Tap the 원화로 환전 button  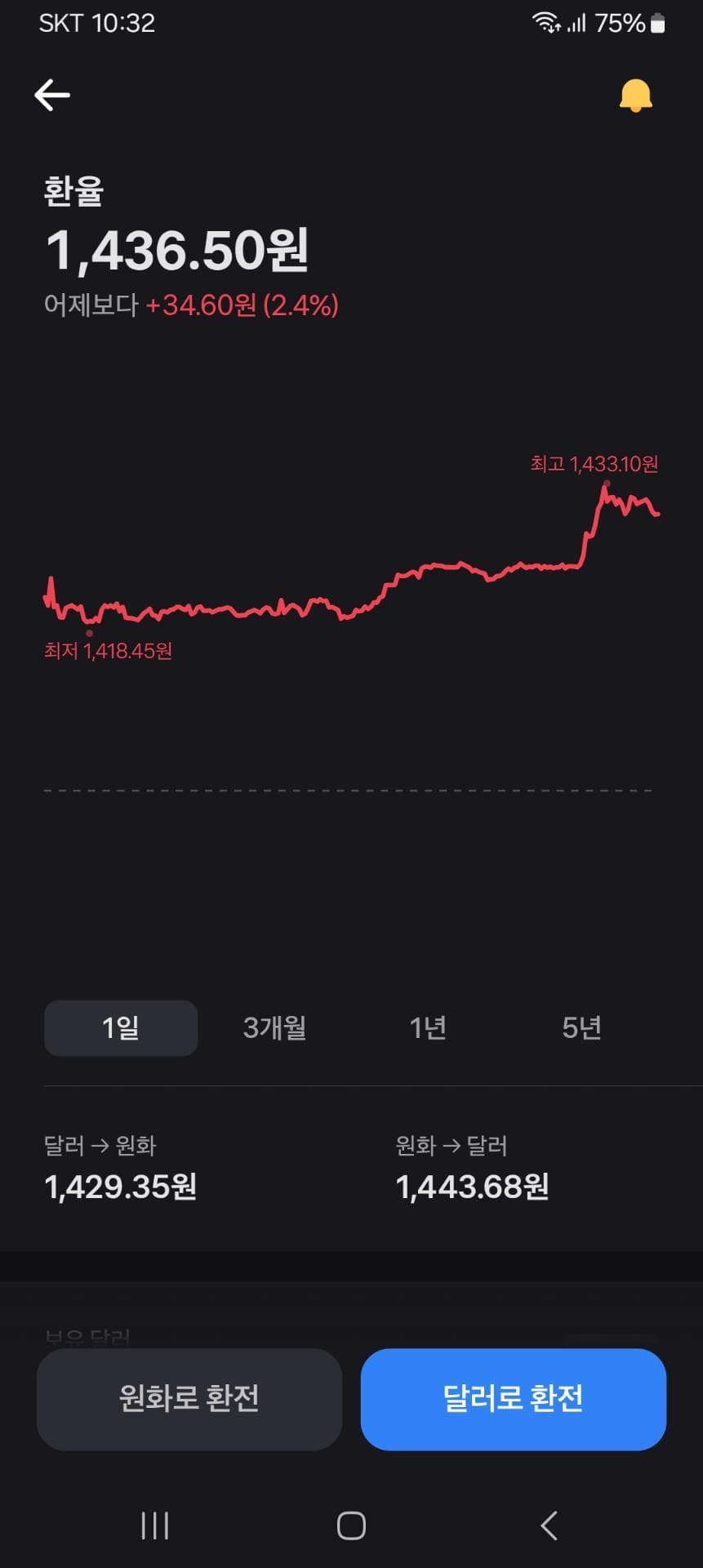click(189, 1398)
